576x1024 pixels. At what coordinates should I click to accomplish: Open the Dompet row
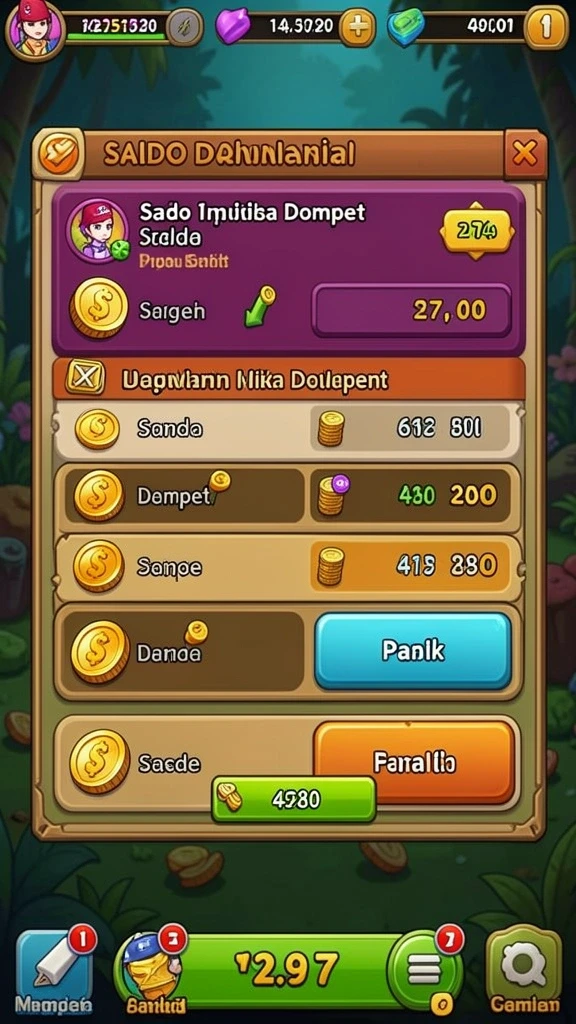288,496
